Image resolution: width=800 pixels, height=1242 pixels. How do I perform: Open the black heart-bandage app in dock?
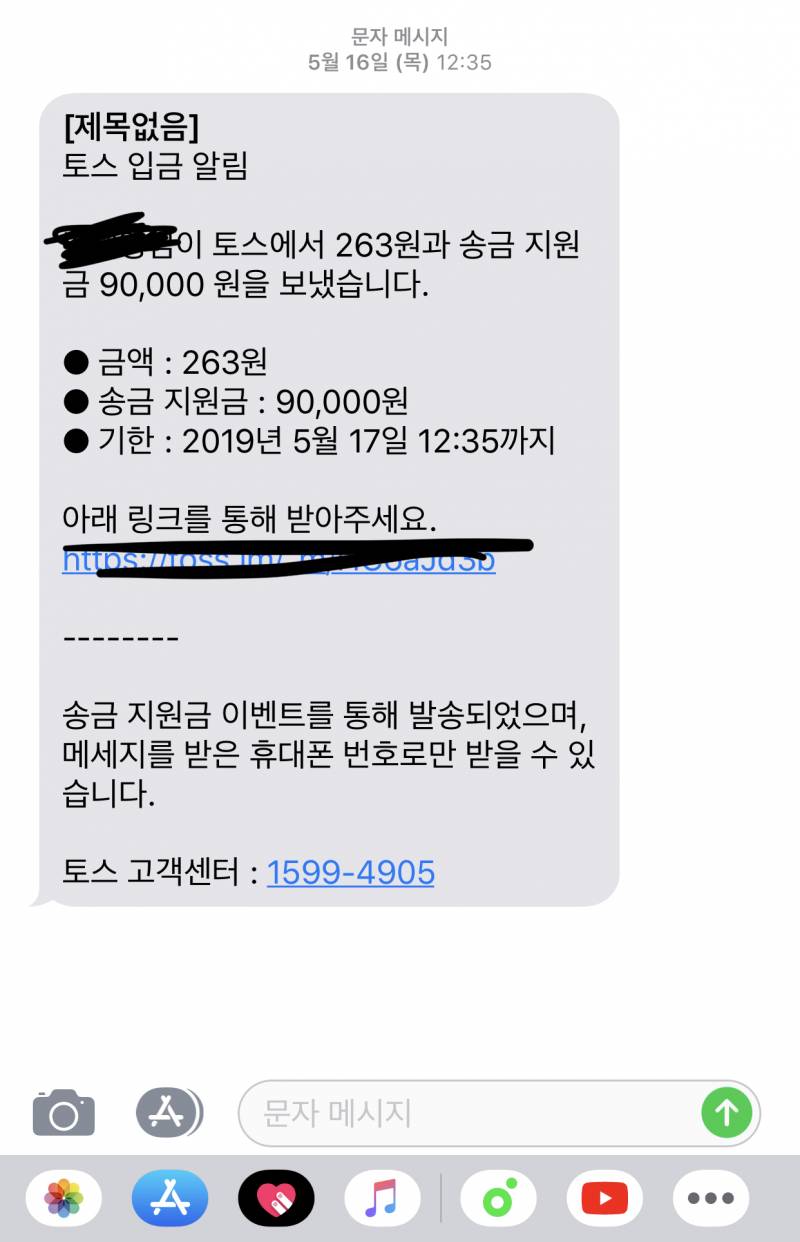pyautogui.click(x=277, y=1197)
